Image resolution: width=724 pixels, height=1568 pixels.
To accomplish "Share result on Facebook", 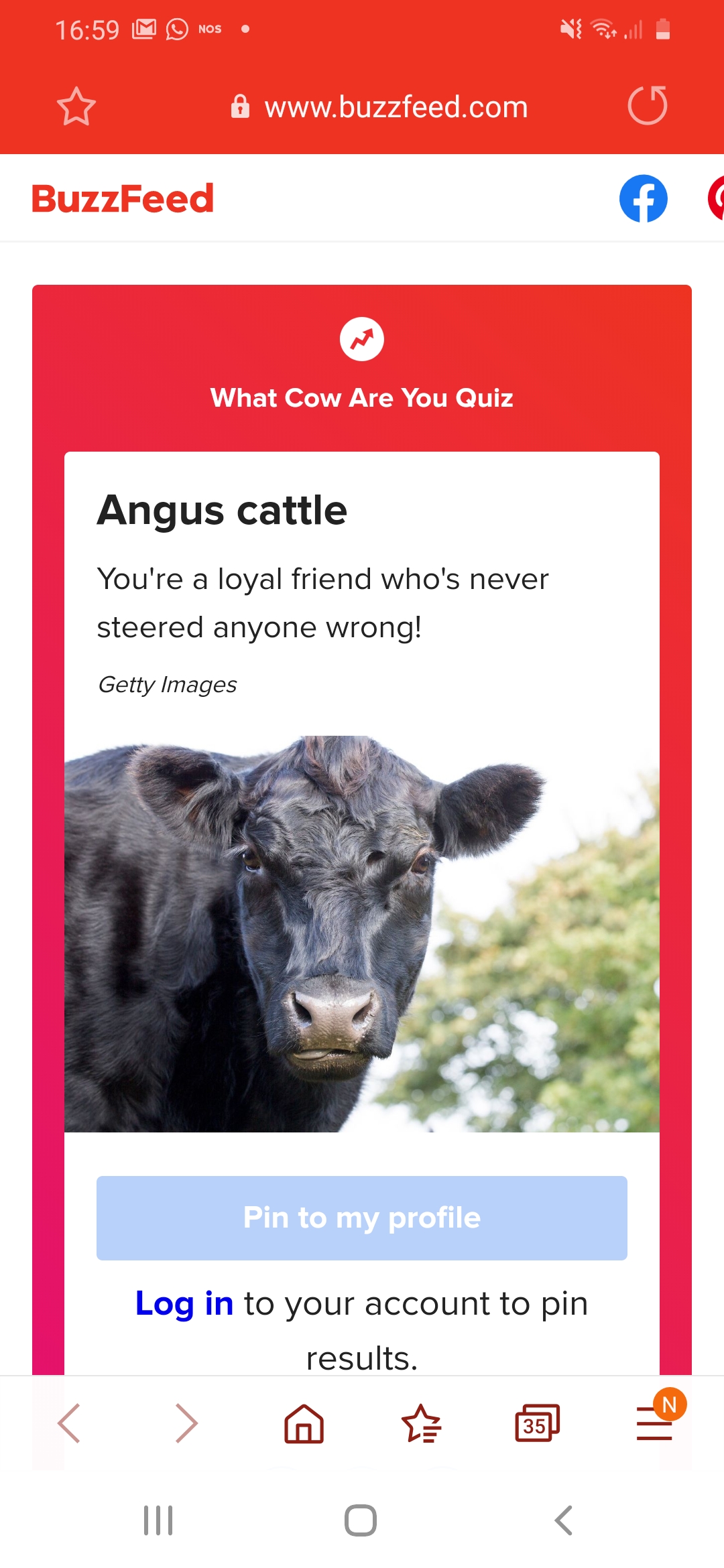I will [x=644, y=198].
